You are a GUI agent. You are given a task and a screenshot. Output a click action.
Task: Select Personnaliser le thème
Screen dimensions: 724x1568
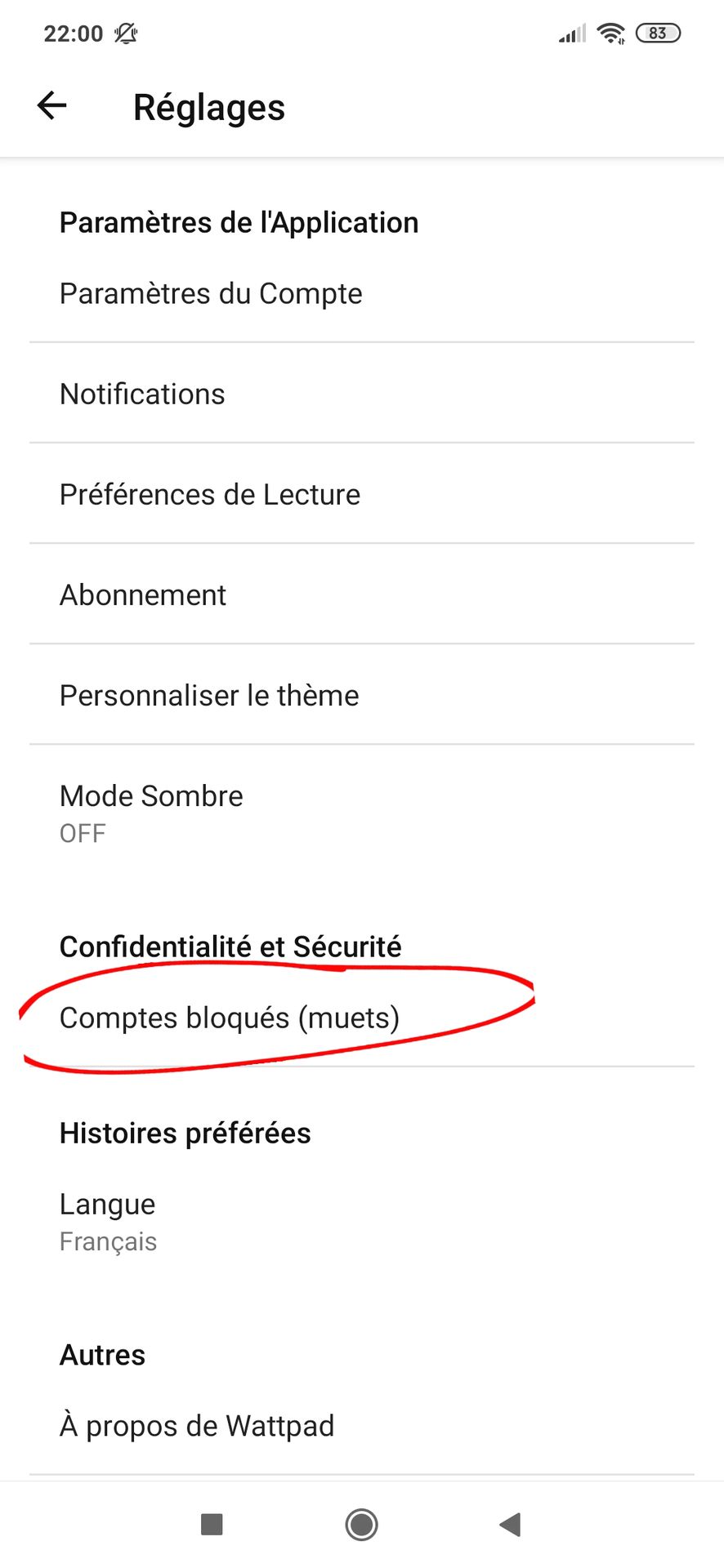tap(362, 695)
